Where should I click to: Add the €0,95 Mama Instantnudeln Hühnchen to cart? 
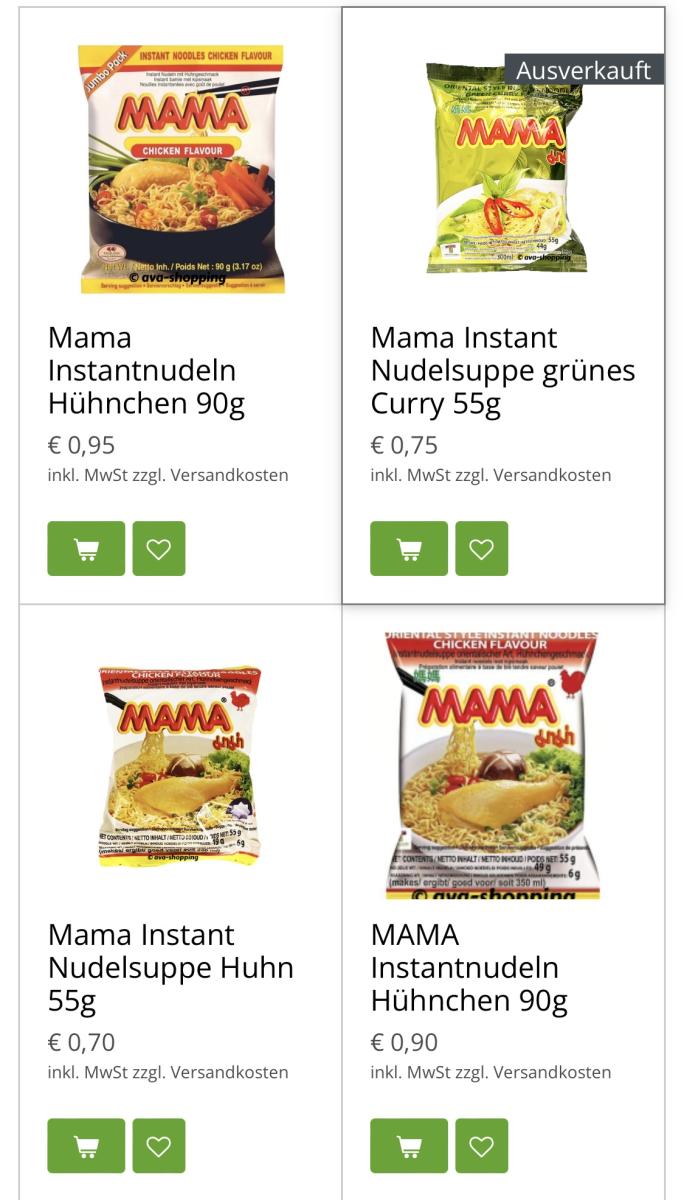86,548
